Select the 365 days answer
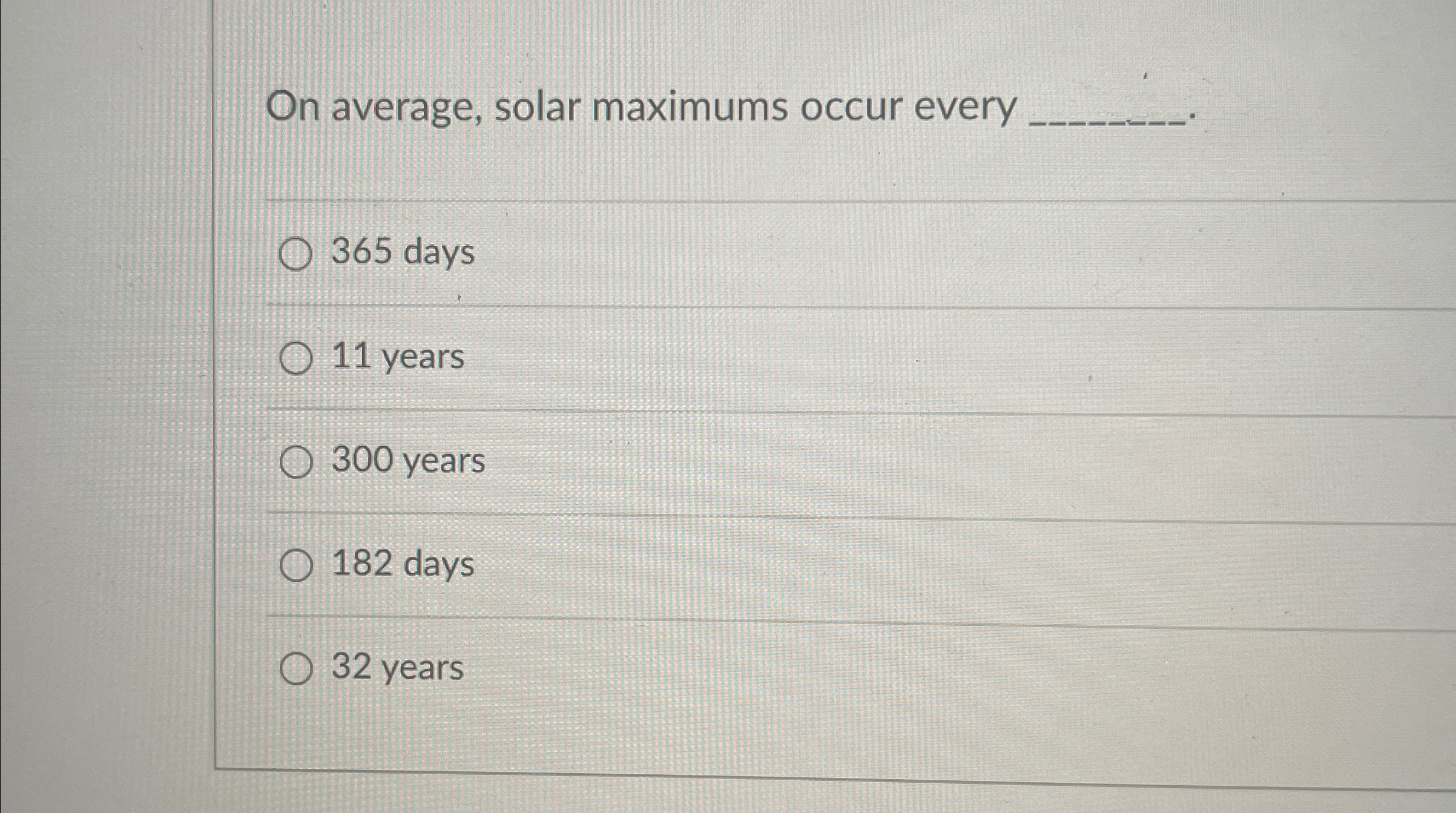The height and width of the screenshot is (813, 1456). tap(296, 254)
